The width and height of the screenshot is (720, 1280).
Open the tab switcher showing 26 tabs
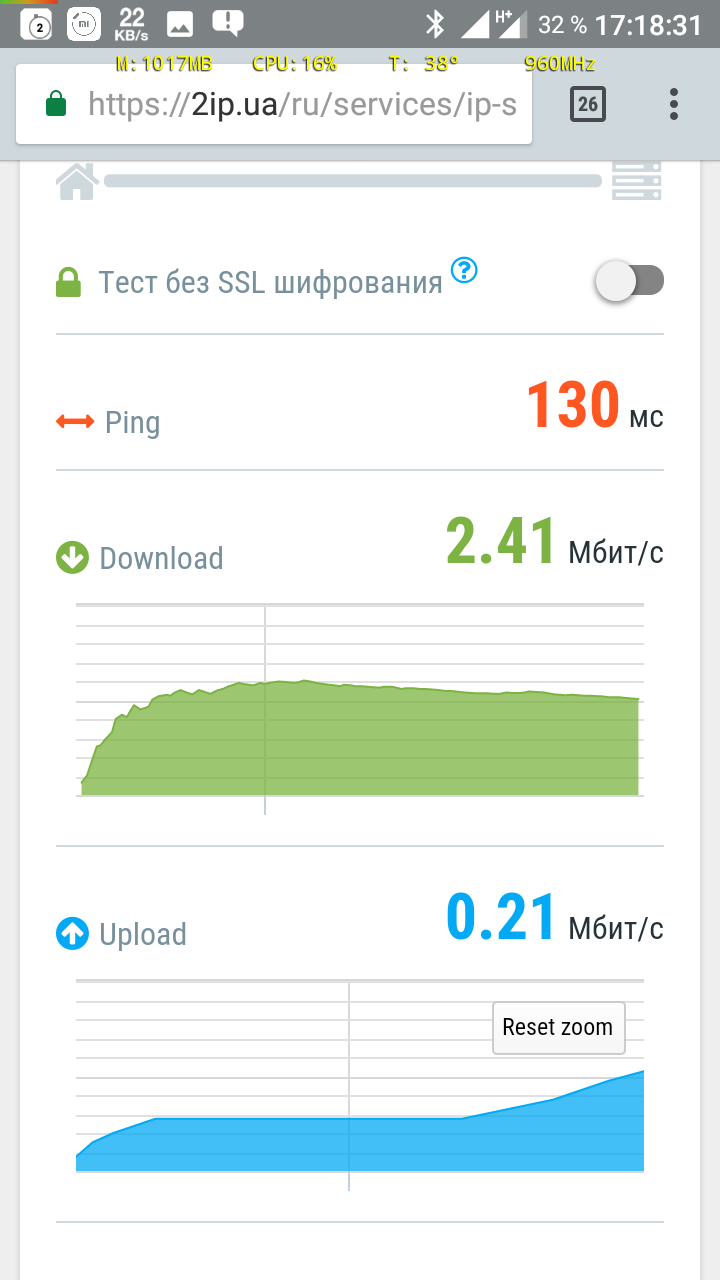tap(587, 104)
